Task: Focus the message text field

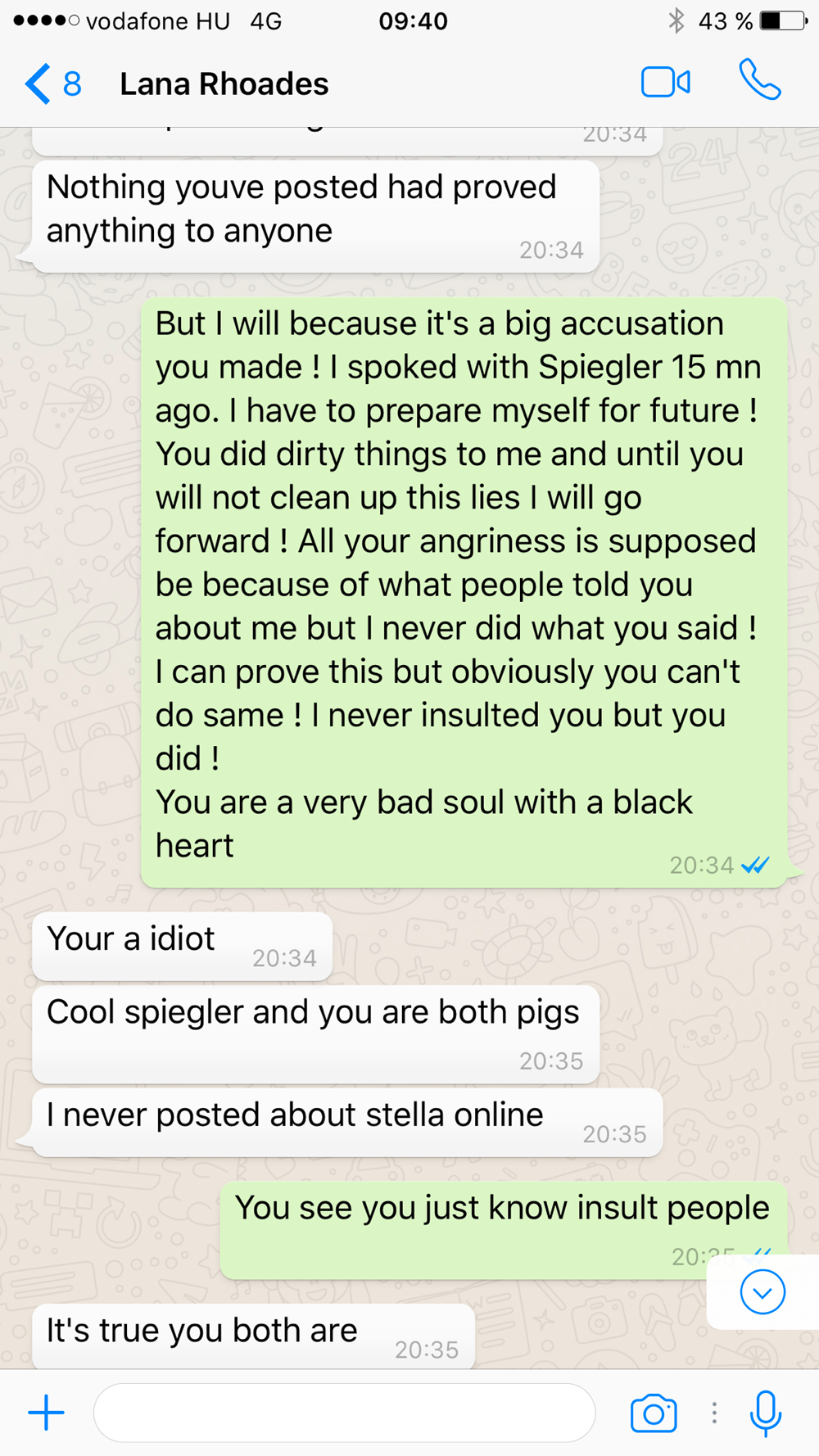Action: click(x=344, y=1413)
